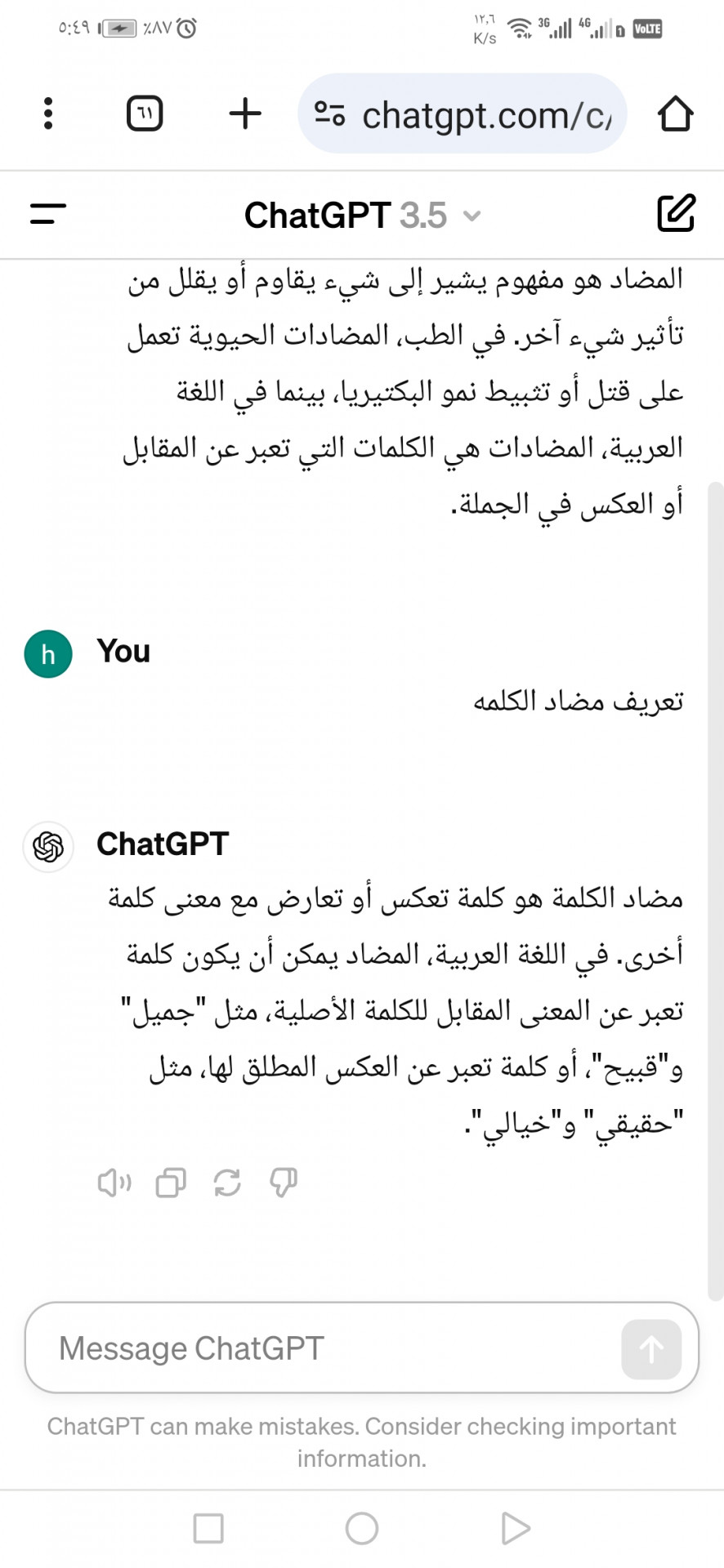Open the ChatGPT sidebar menu
The height and width of the screenshot is (1568, 724).
[x=48, y=215]
